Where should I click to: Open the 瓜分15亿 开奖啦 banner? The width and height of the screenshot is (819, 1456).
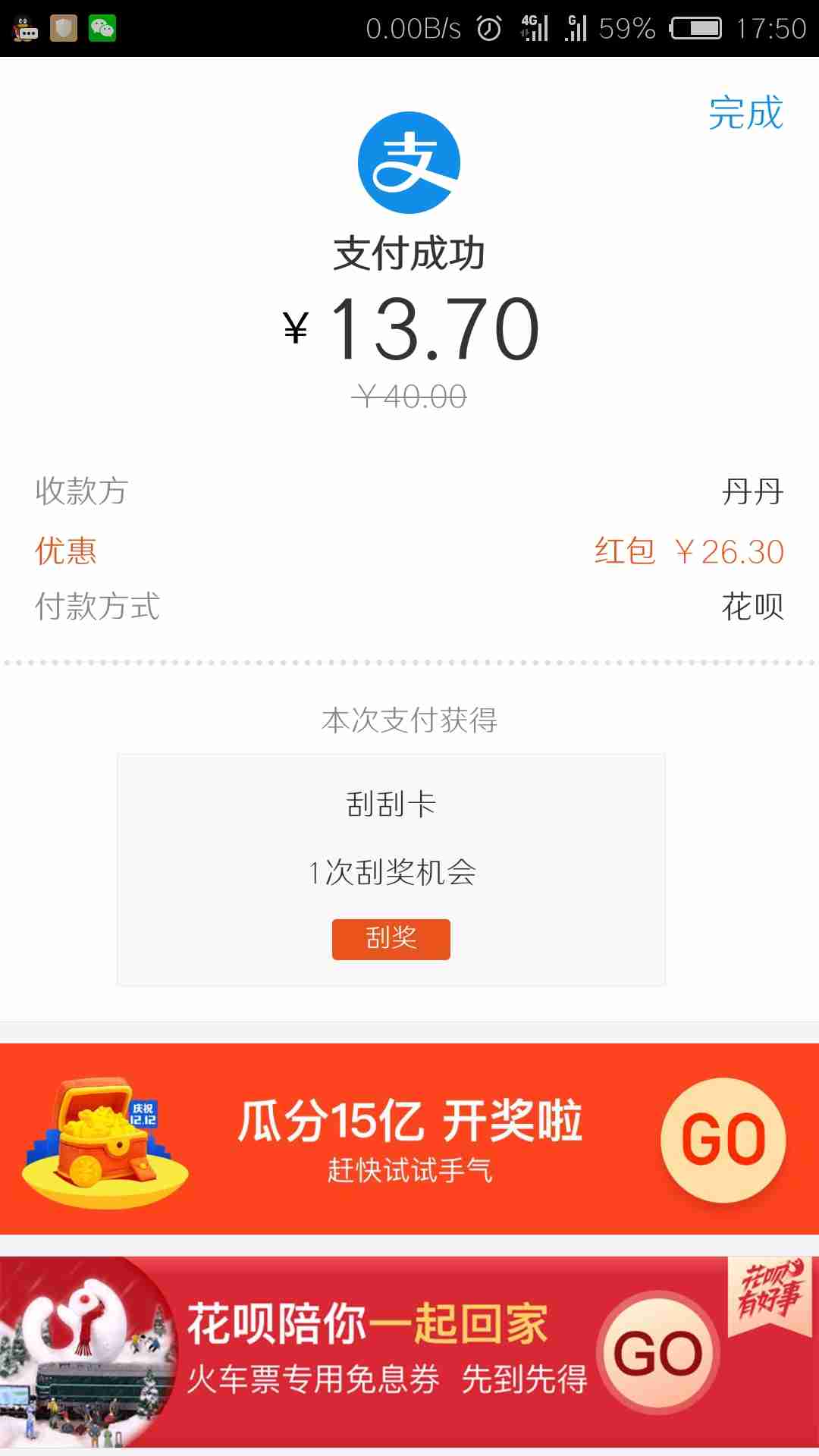(x=409, y=1138)
